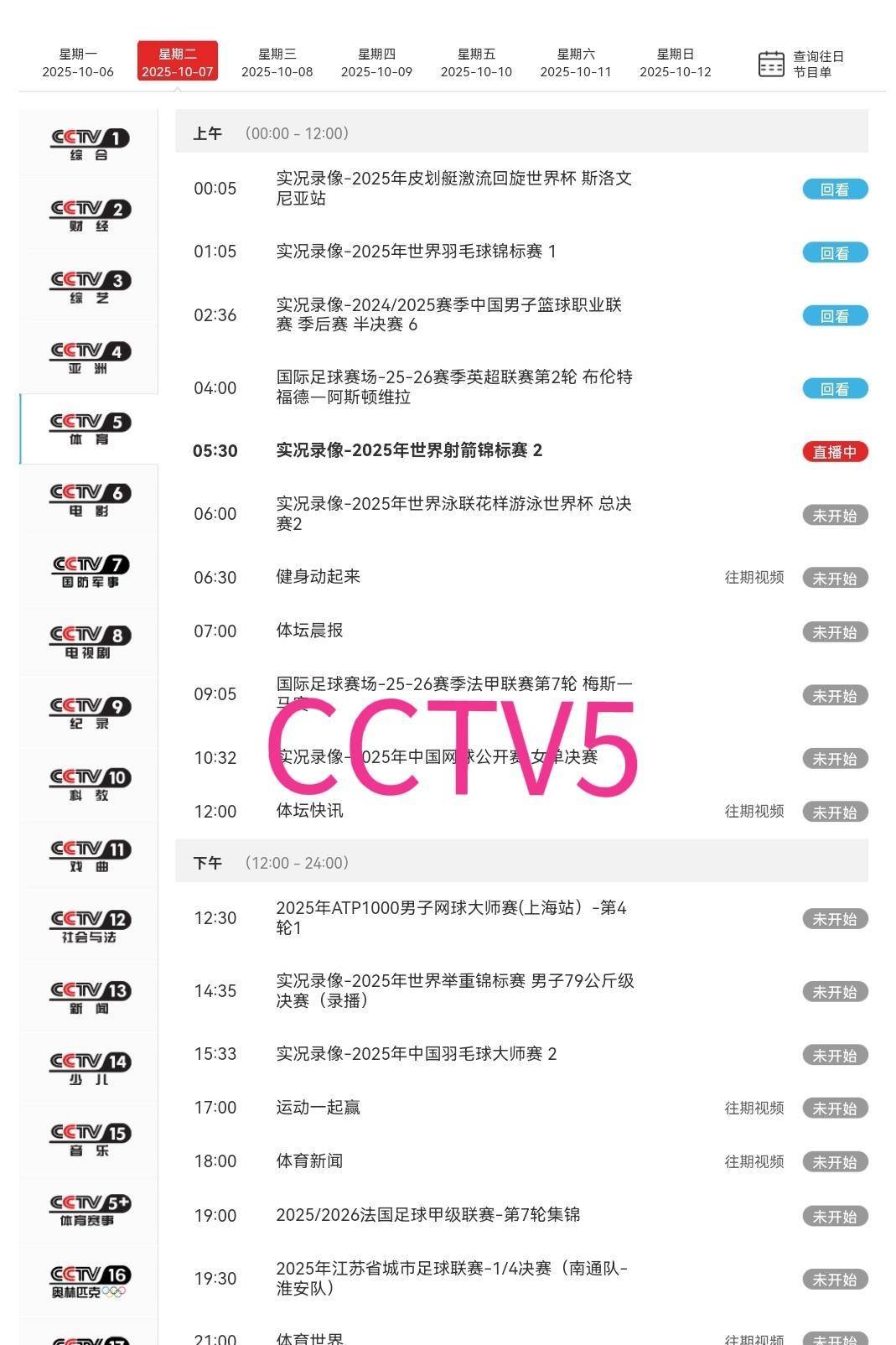Select the CCTV2 财经 channel
The height and width of the screenshot is (1345, 896).
click(x=89, y=215)
